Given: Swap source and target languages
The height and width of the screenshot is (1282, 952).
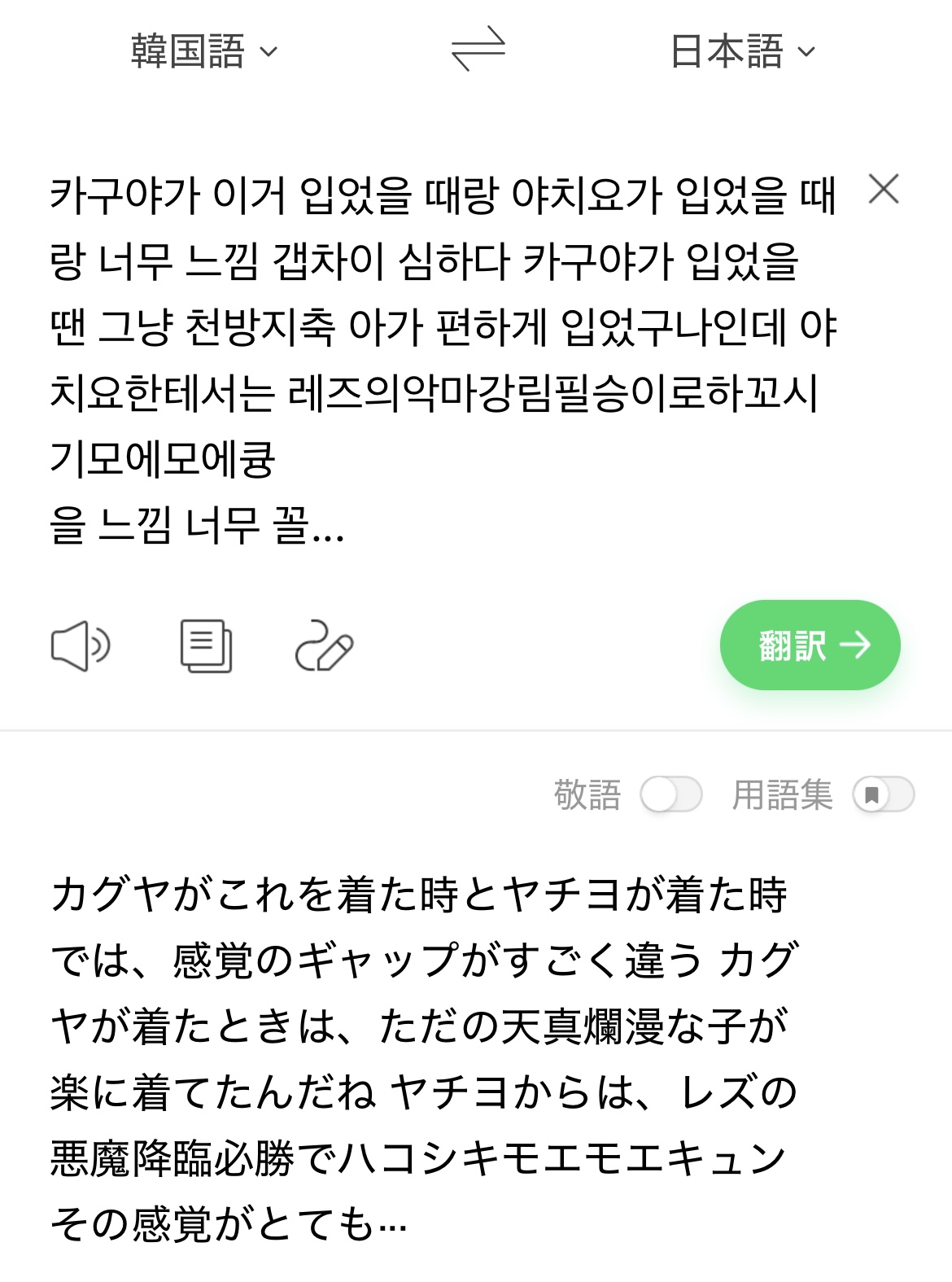Looking at the screenshot, I should [478, 50].
